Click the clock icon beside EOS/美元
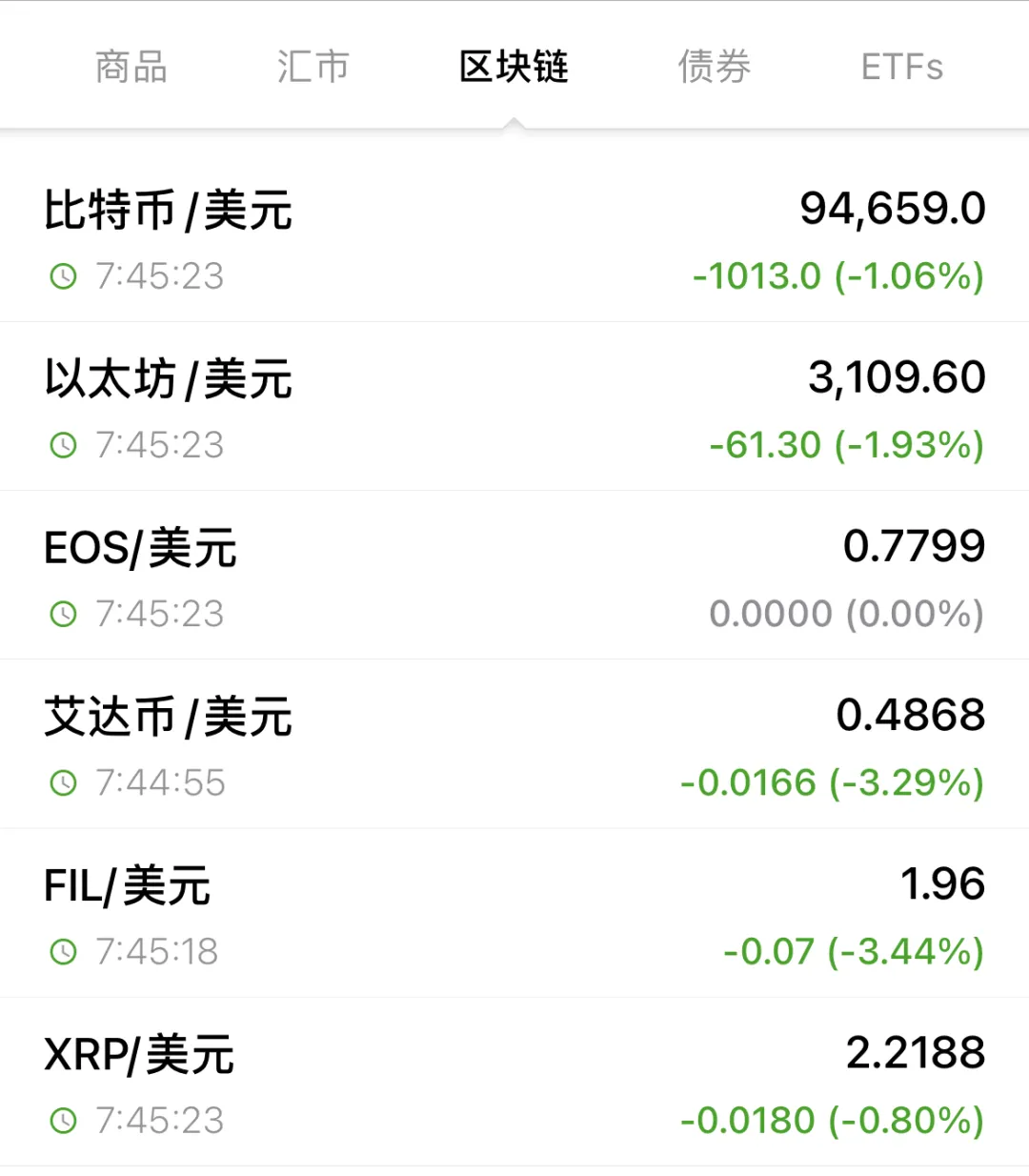This screenshot has height=1176, width=1029. pos(63,614)
